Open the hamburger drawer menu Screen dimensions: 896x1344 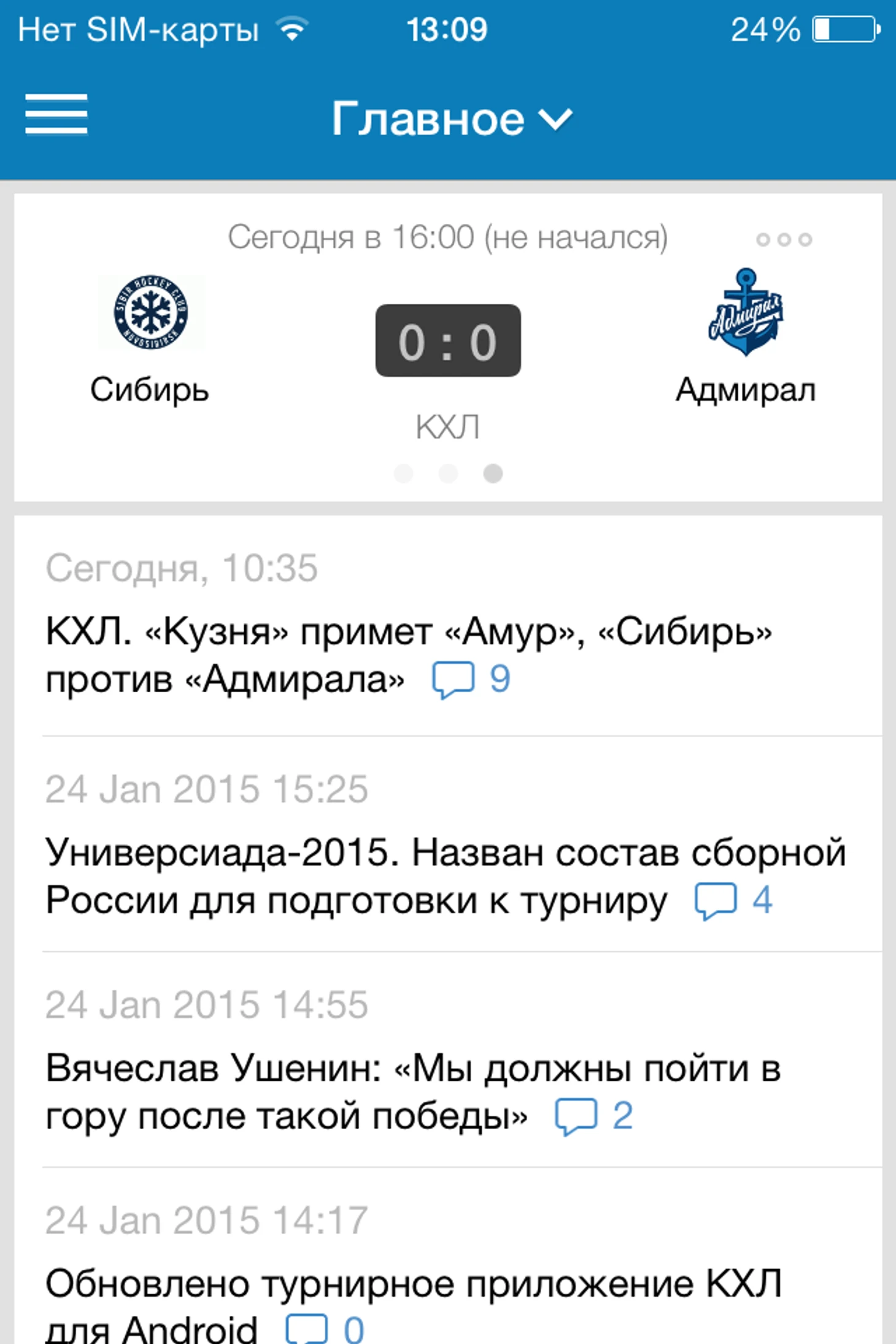pos(56,115)
